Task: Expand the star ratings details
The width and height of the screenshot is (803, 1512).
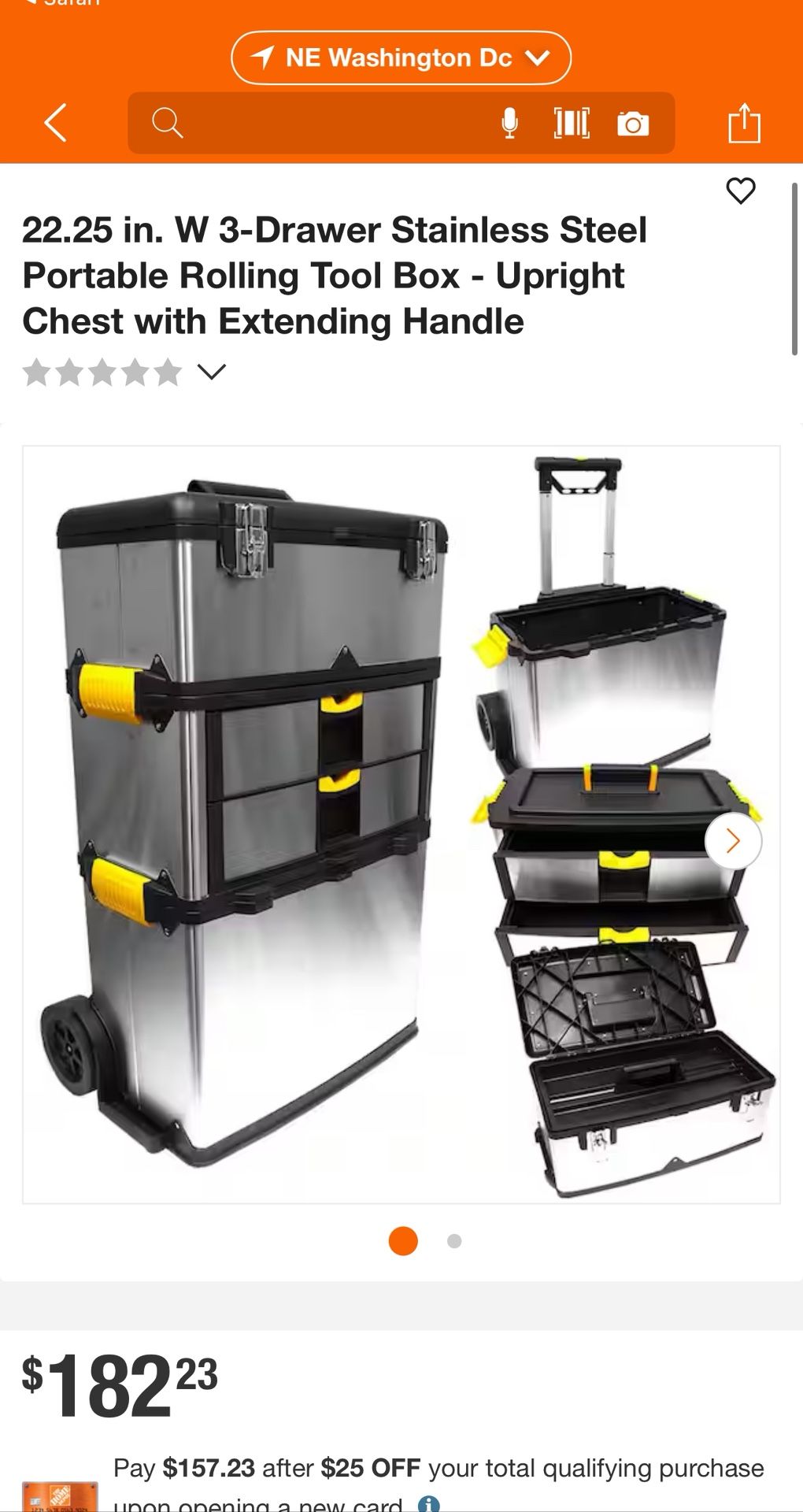Action: pyautogui.click(x=211, y=372)
